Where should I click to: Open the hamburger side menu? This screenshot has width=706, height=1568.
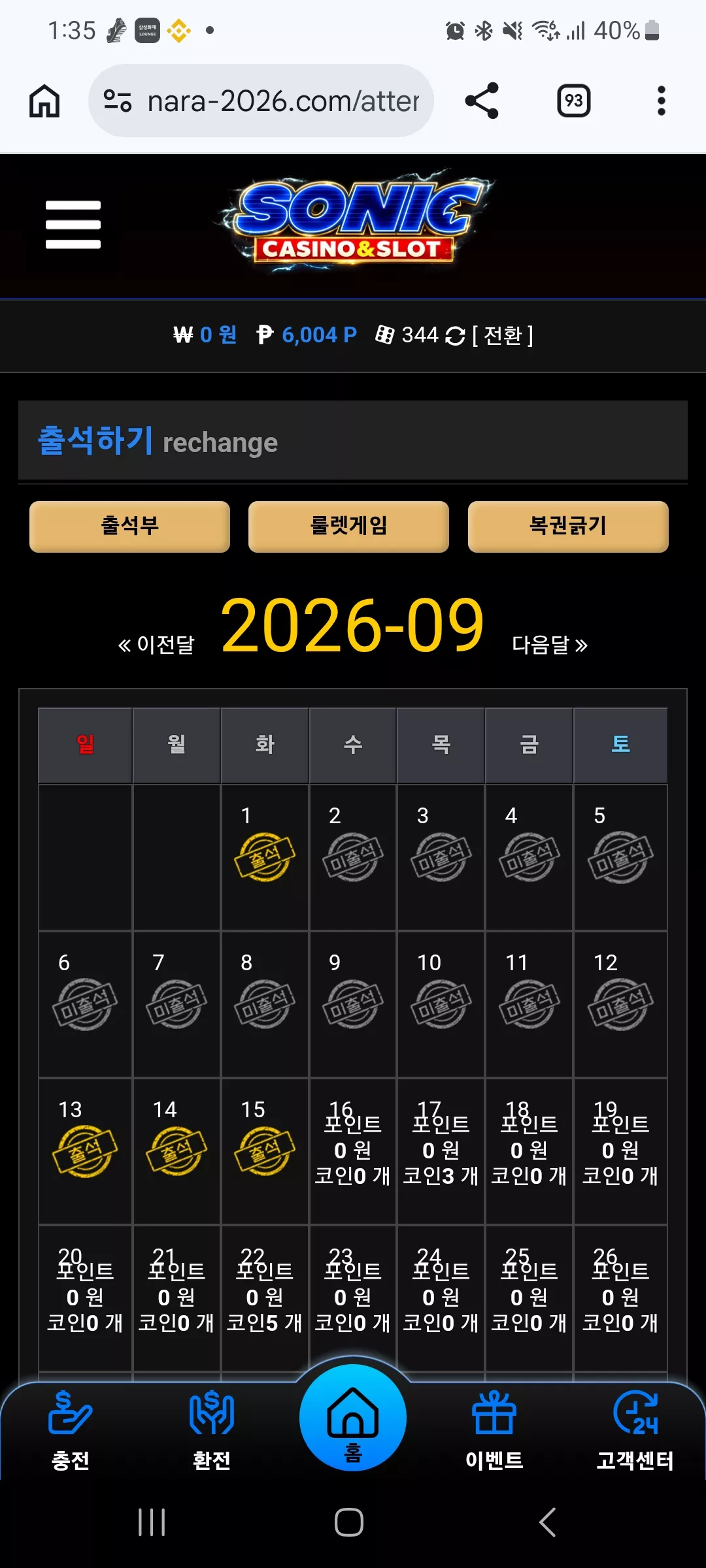(x=73, y=225)
